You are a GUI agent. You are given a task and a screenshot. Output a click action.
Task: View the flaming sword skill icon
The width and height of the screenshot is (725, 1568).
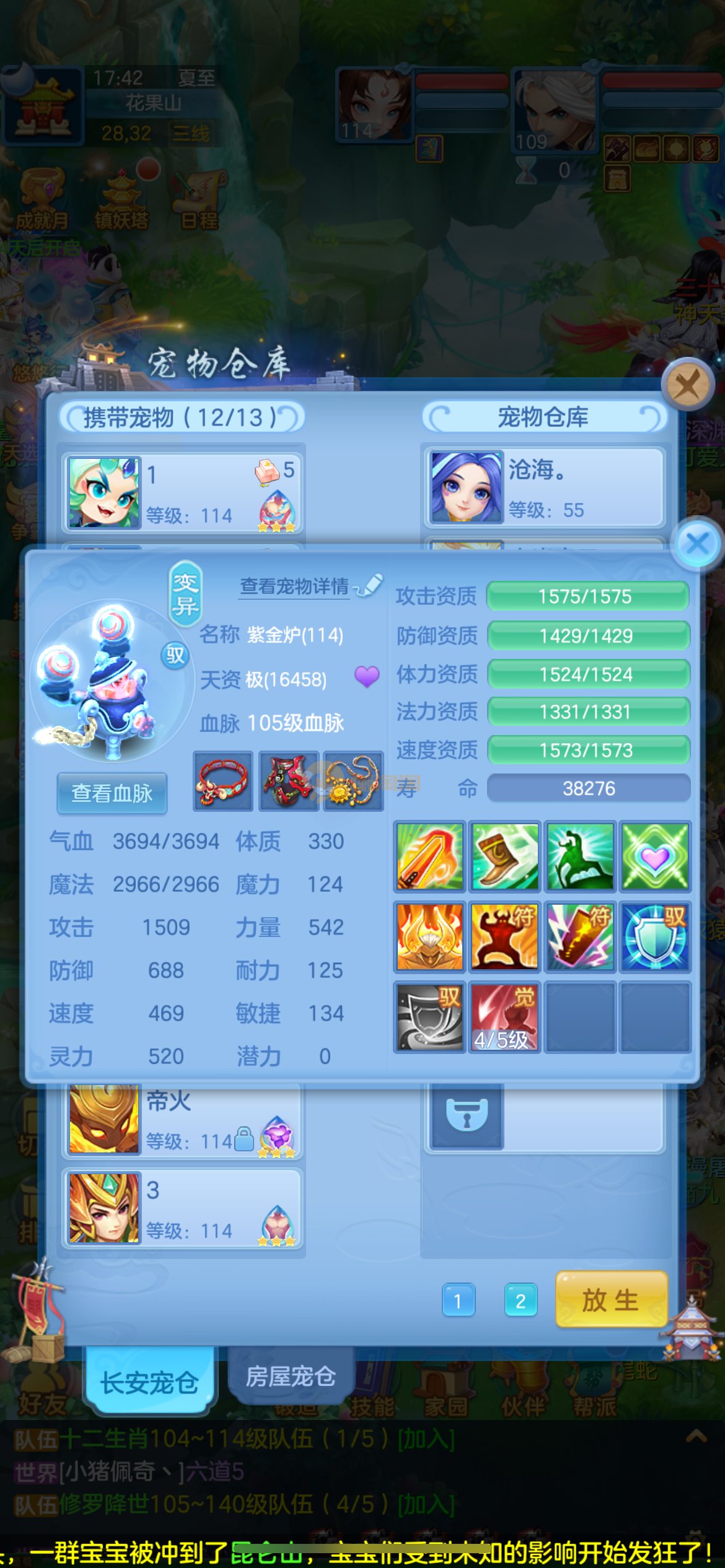(x=429, y=856)
